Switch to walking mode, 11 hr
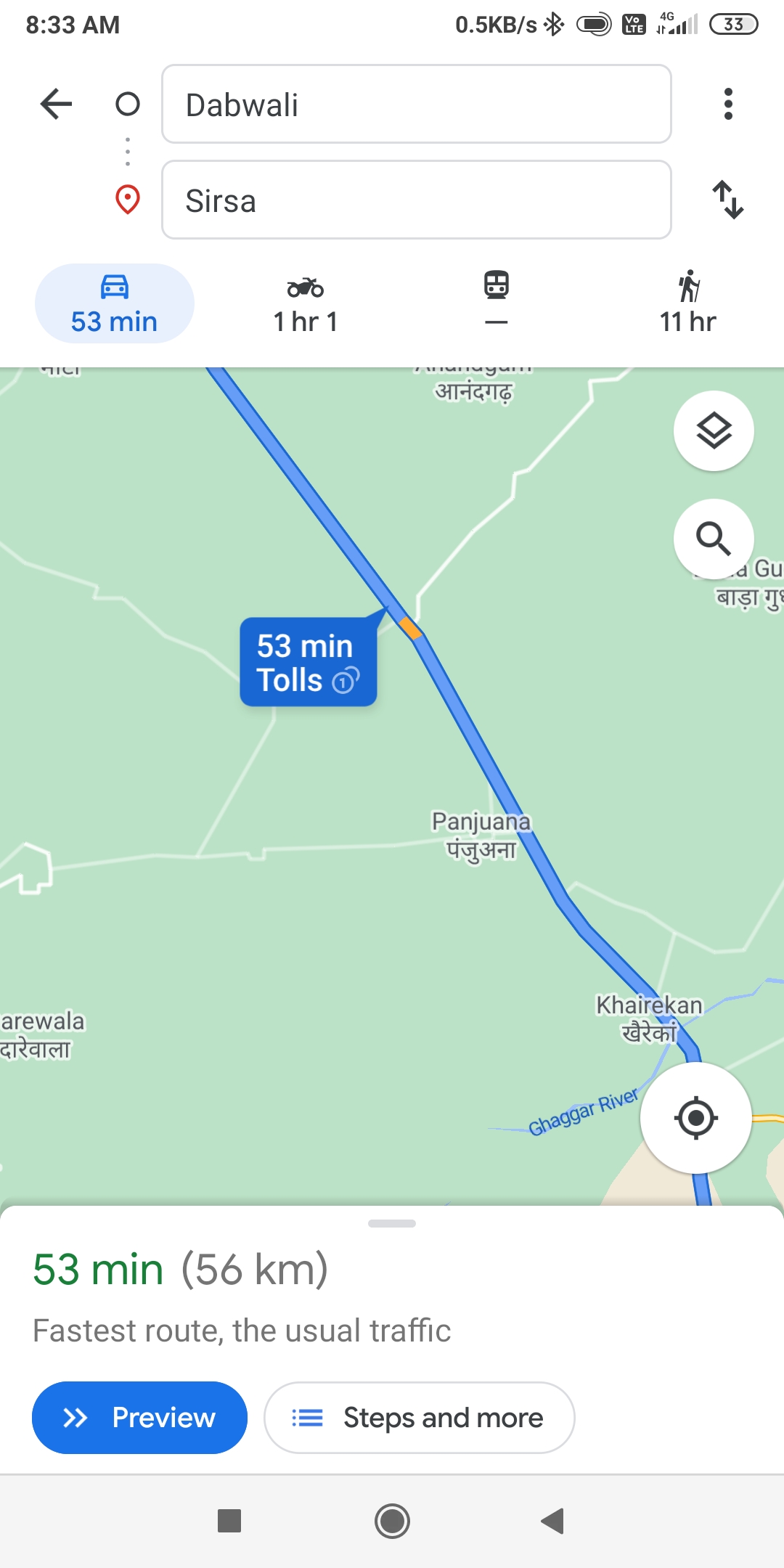Image resolution: width=784 pixels, height=1568 pixels. point(687,303)
